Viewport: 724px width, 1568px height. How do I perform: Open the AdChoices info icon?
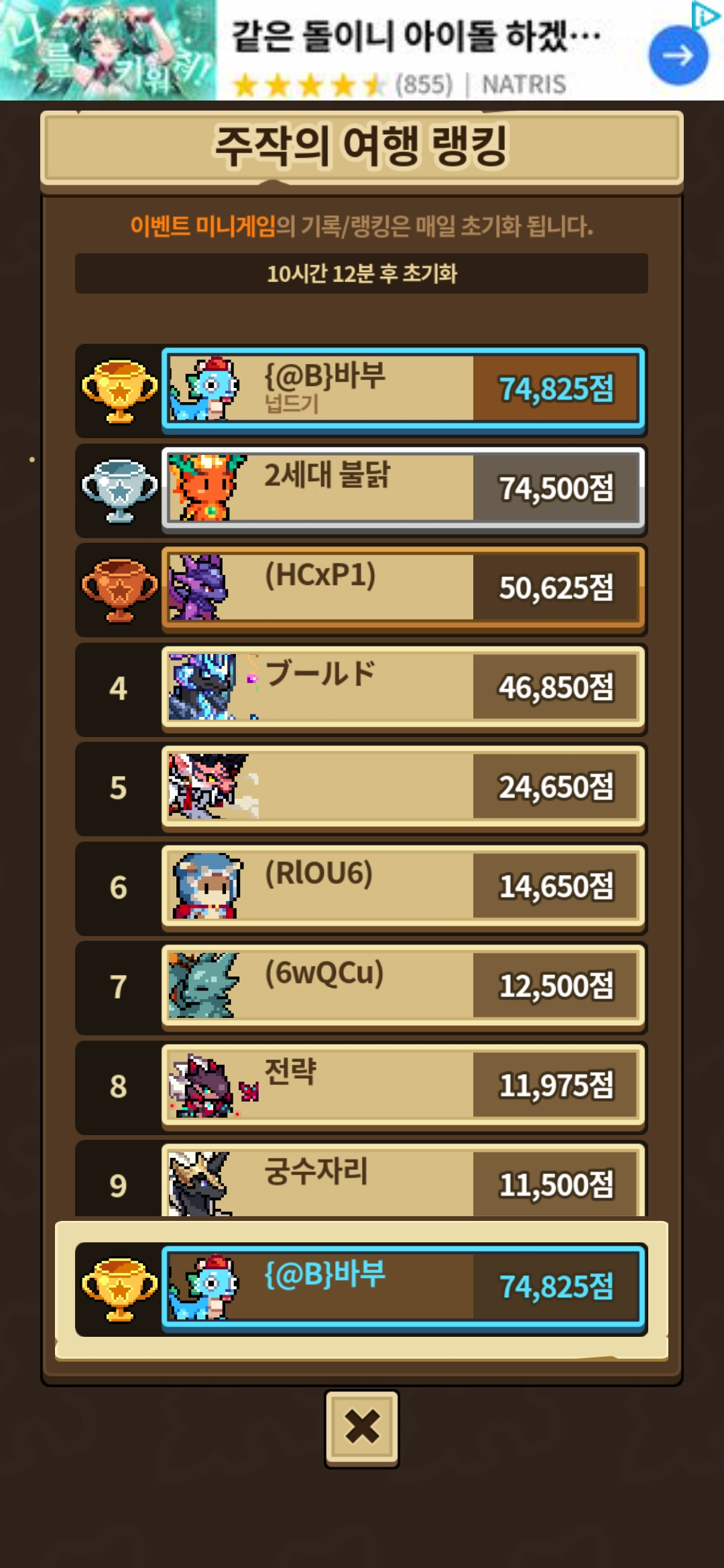coord(707,13)
